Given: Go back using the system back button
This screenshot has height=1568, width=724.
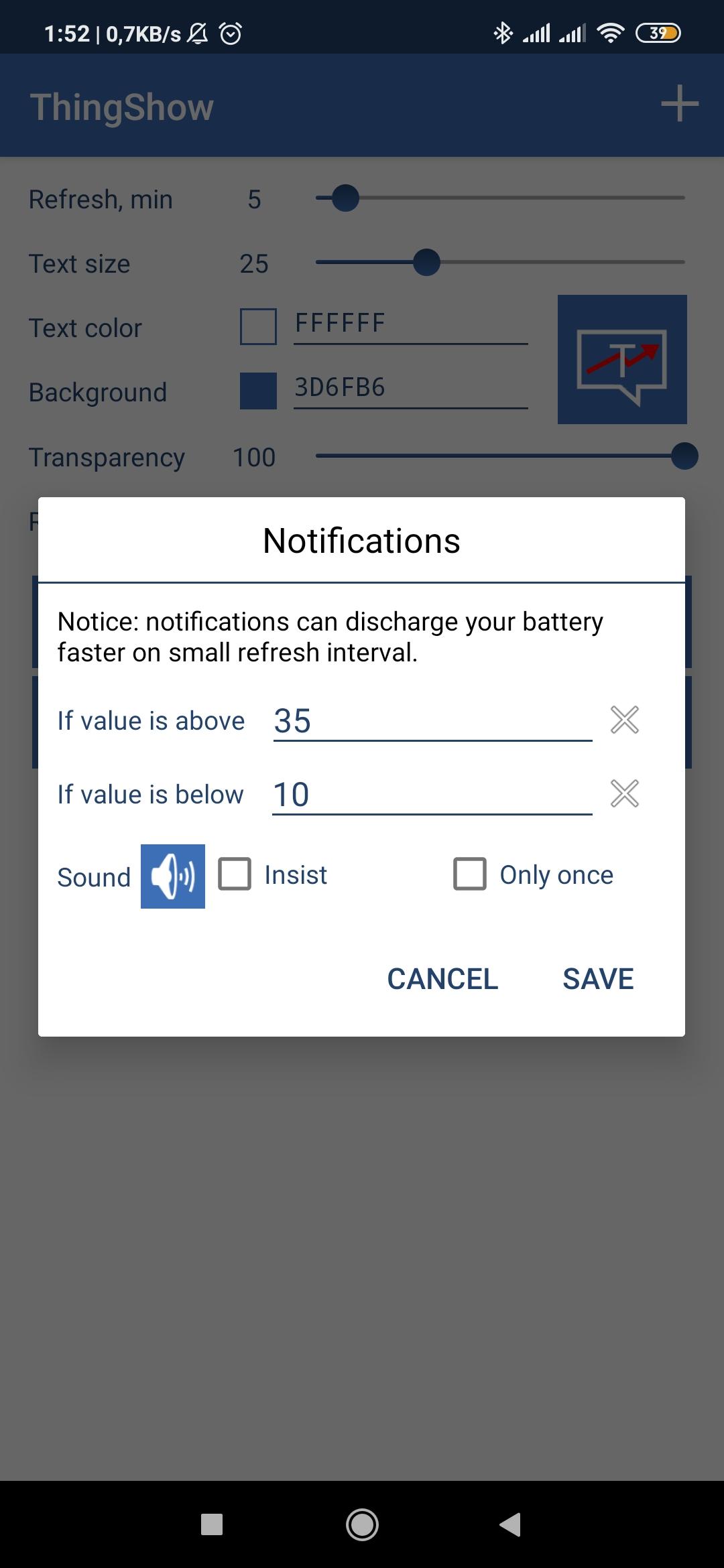Looking at the screenshot, I should click(511, 1524).
